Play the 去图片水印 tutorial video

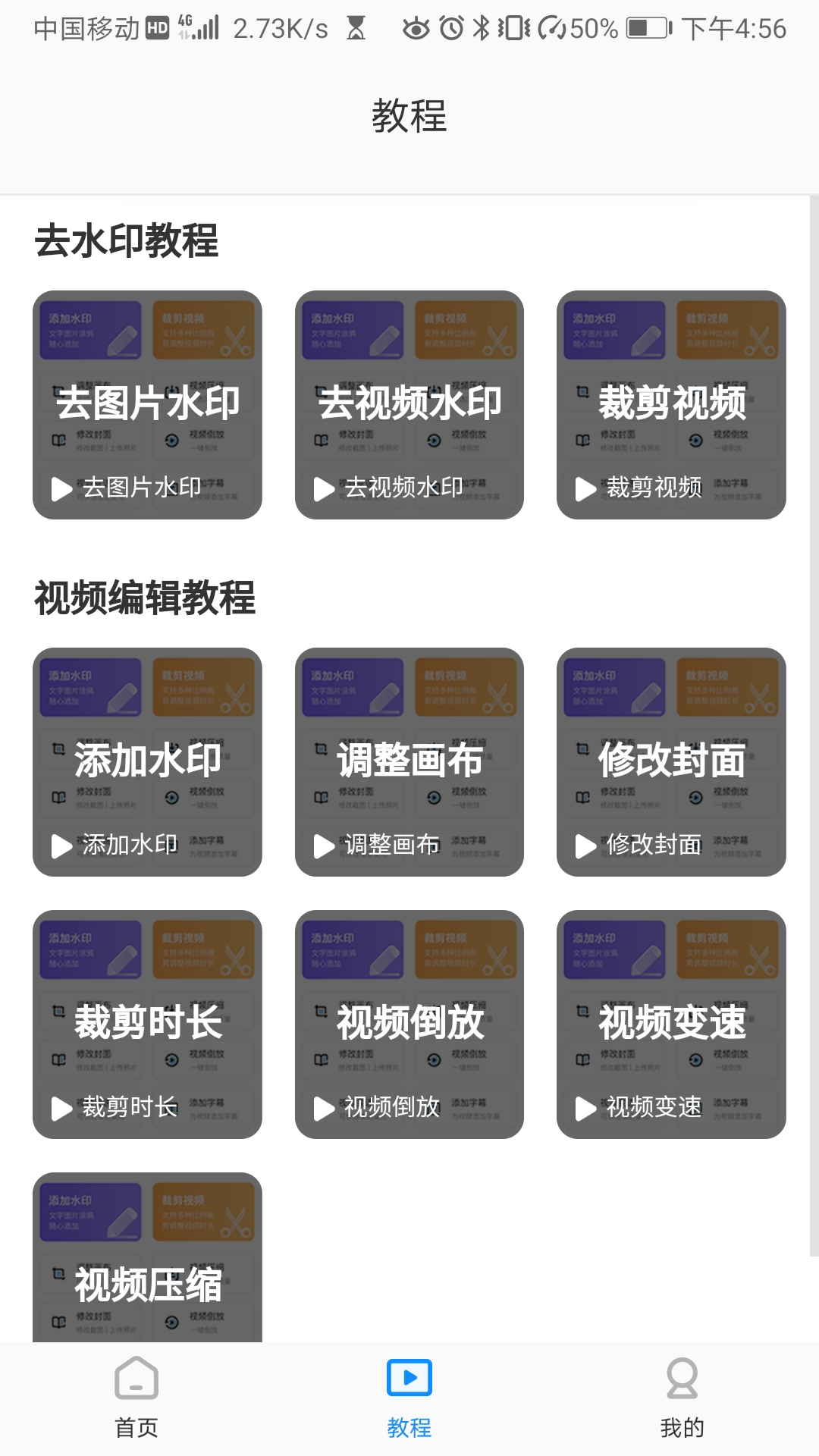(x=62, y=489)
